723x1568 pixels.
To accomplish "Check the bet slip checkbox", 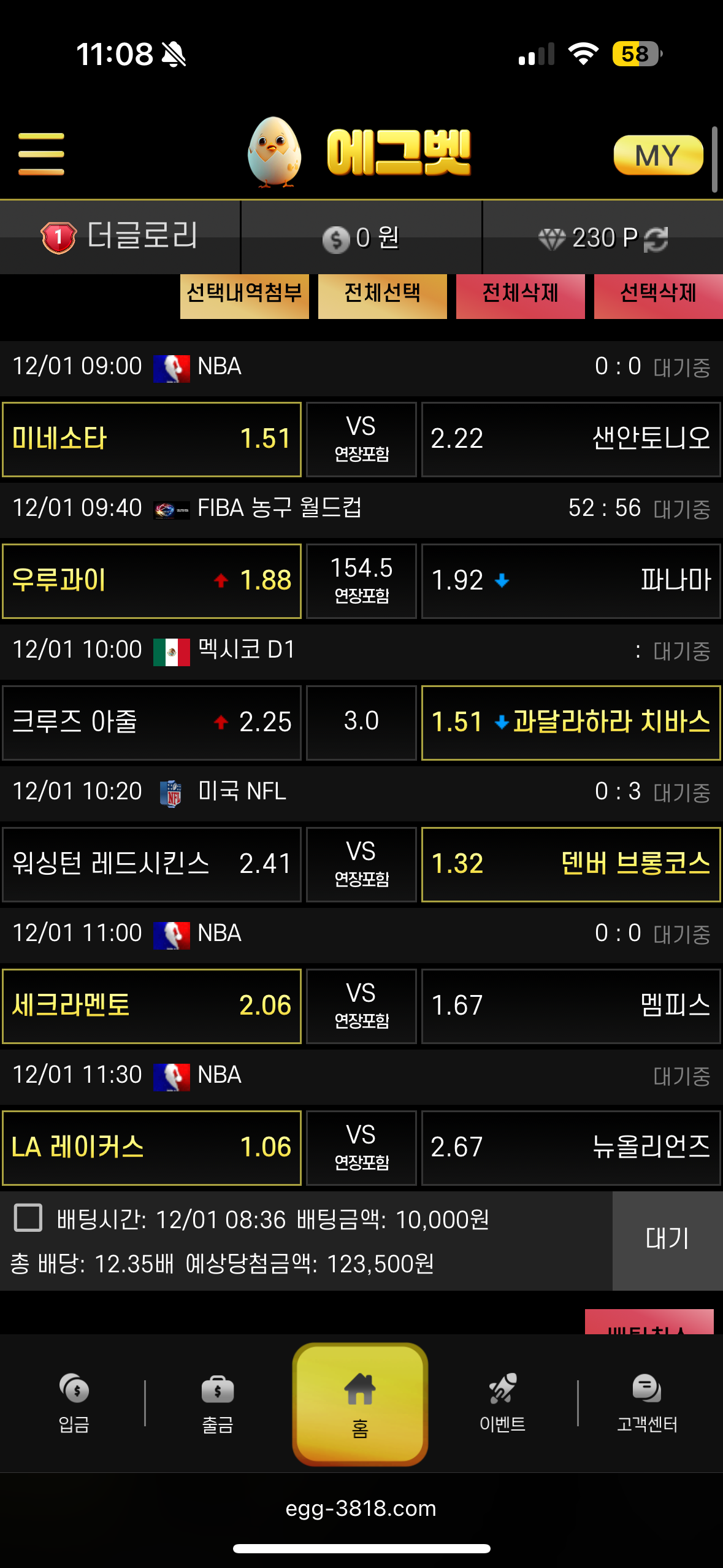I will coord(28,1218).
